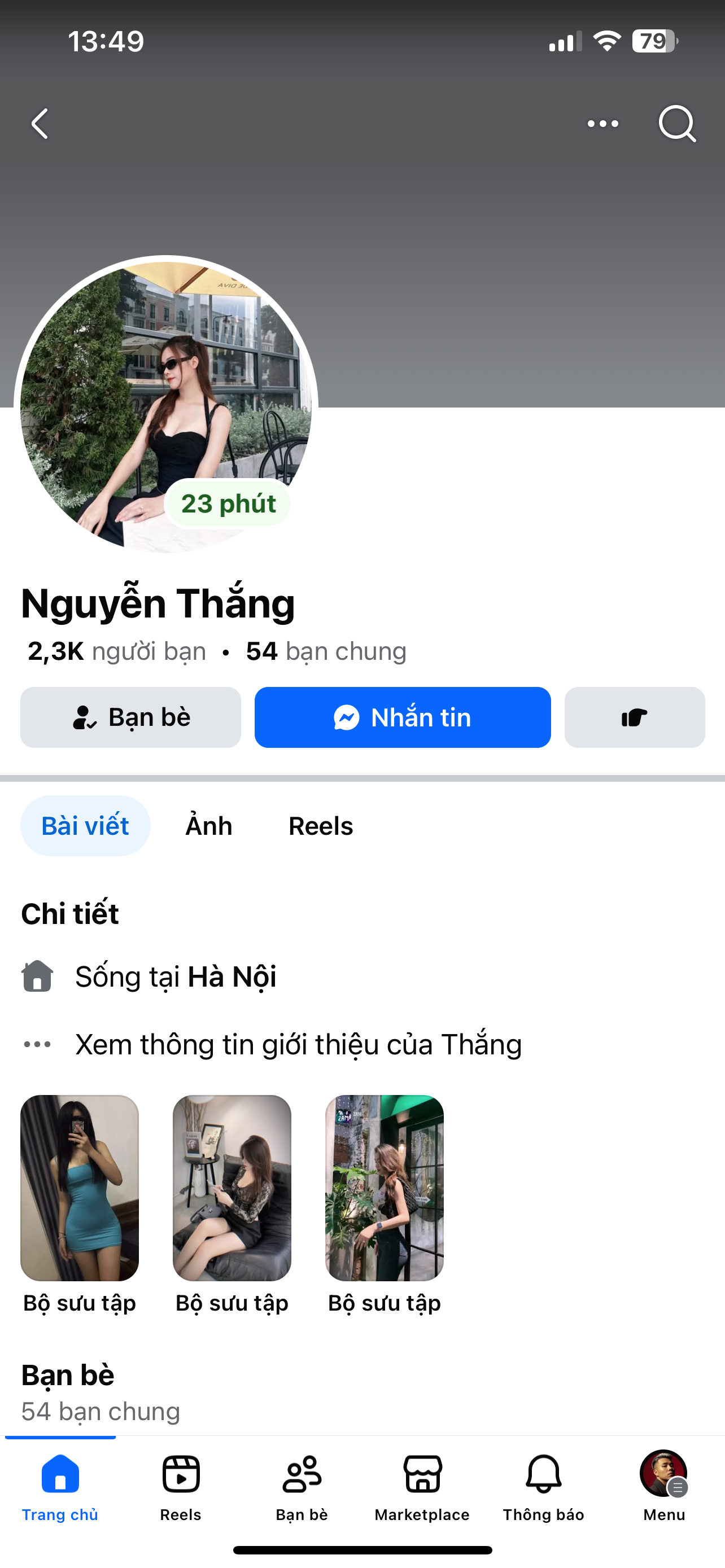Open the collection showing the black sofa

point(232,1188)
